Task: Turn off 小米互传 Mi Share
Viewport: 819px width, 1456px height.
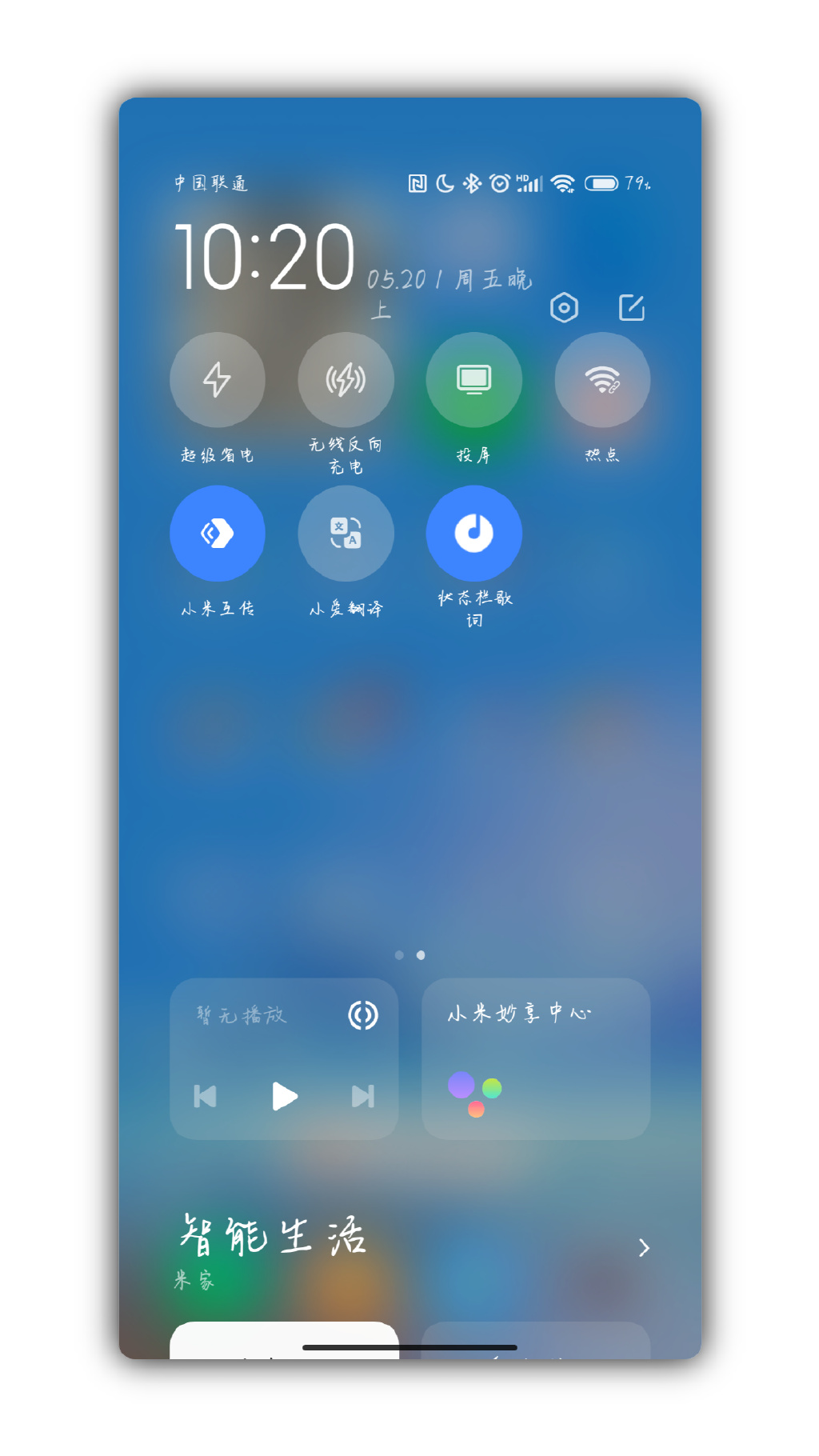Action: [218, 534]
